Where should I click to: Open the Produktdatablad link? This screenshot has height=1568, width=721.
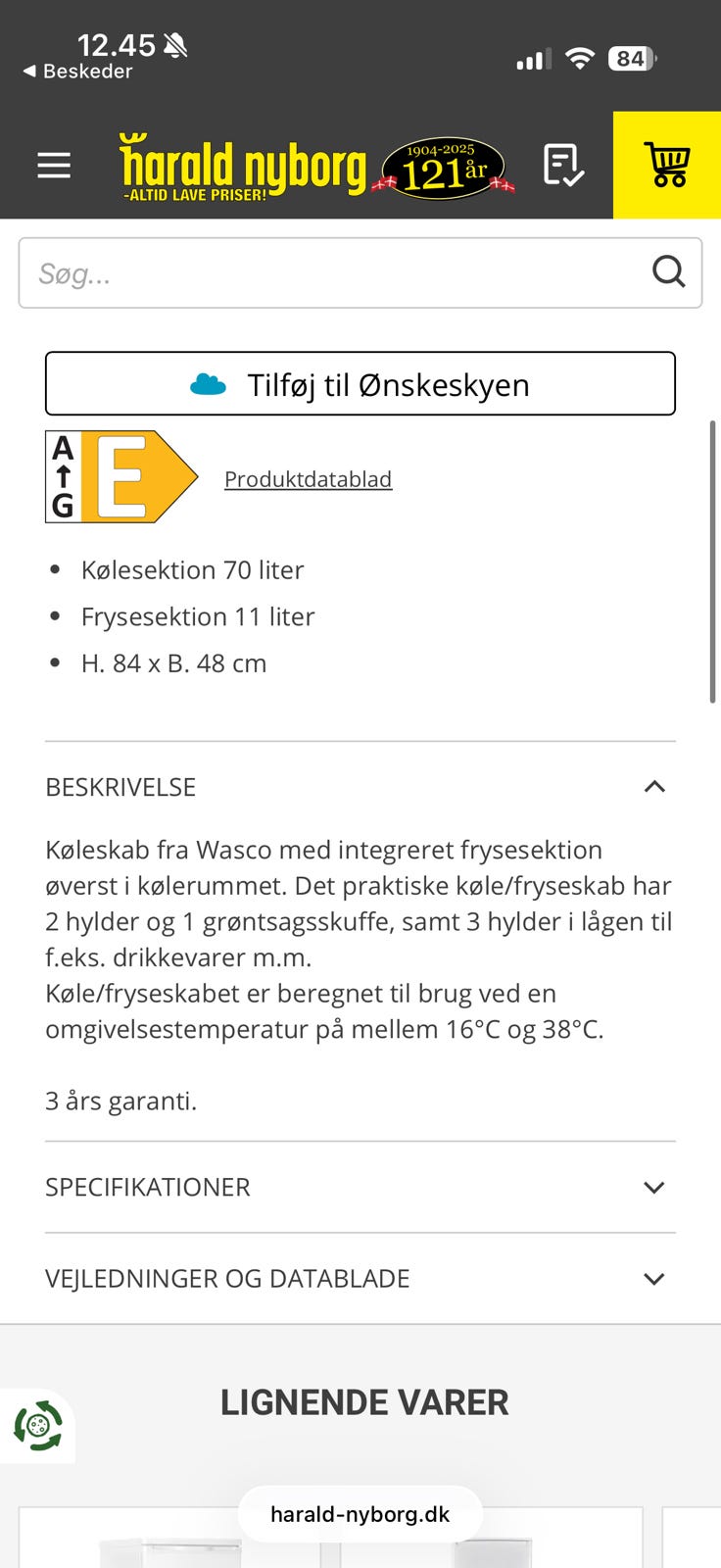[308, 479]
